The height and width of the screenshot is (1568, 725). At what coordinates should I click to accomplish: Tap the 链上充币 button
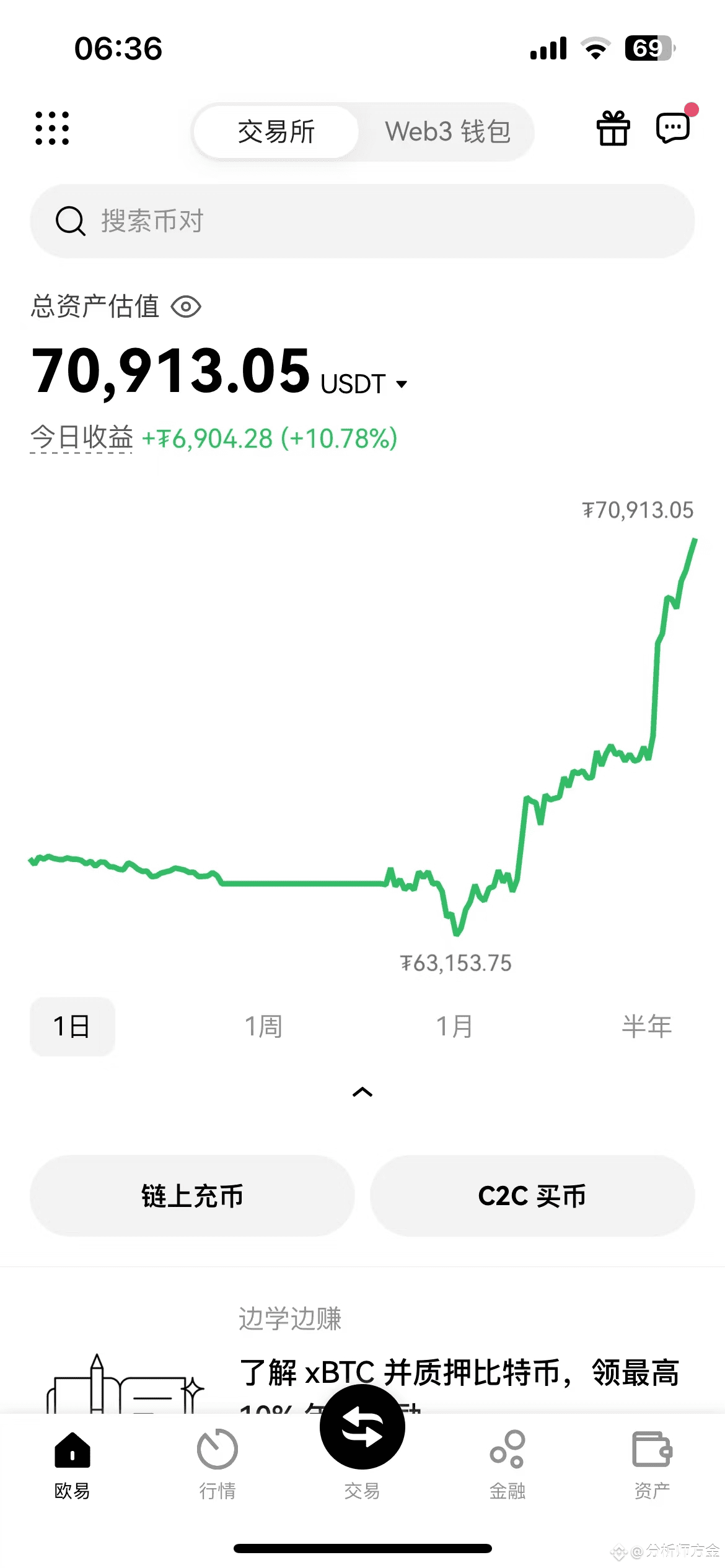point(192,1195)
